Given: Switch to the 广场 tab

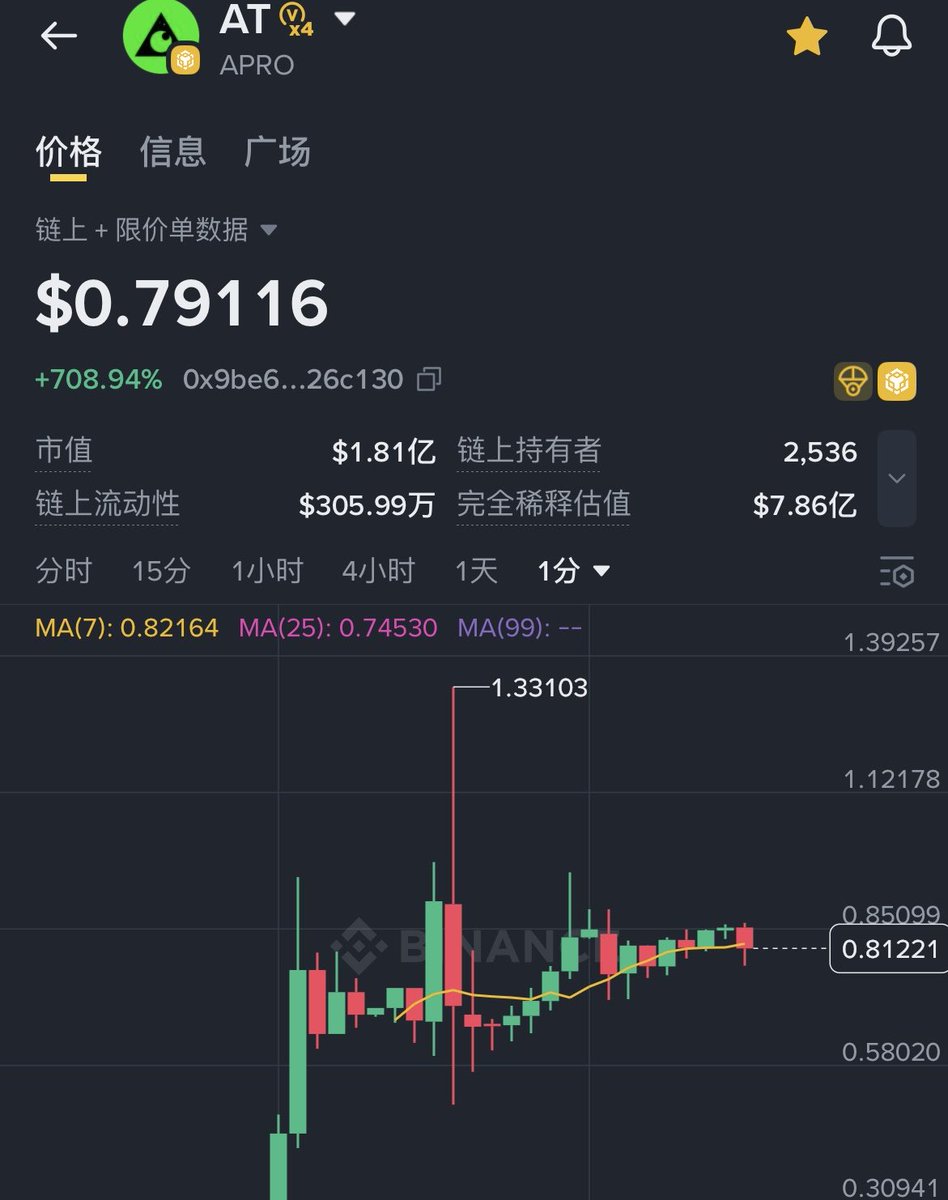Looking at the screenshot, I should pyautogui.click(x=277, y=152).
